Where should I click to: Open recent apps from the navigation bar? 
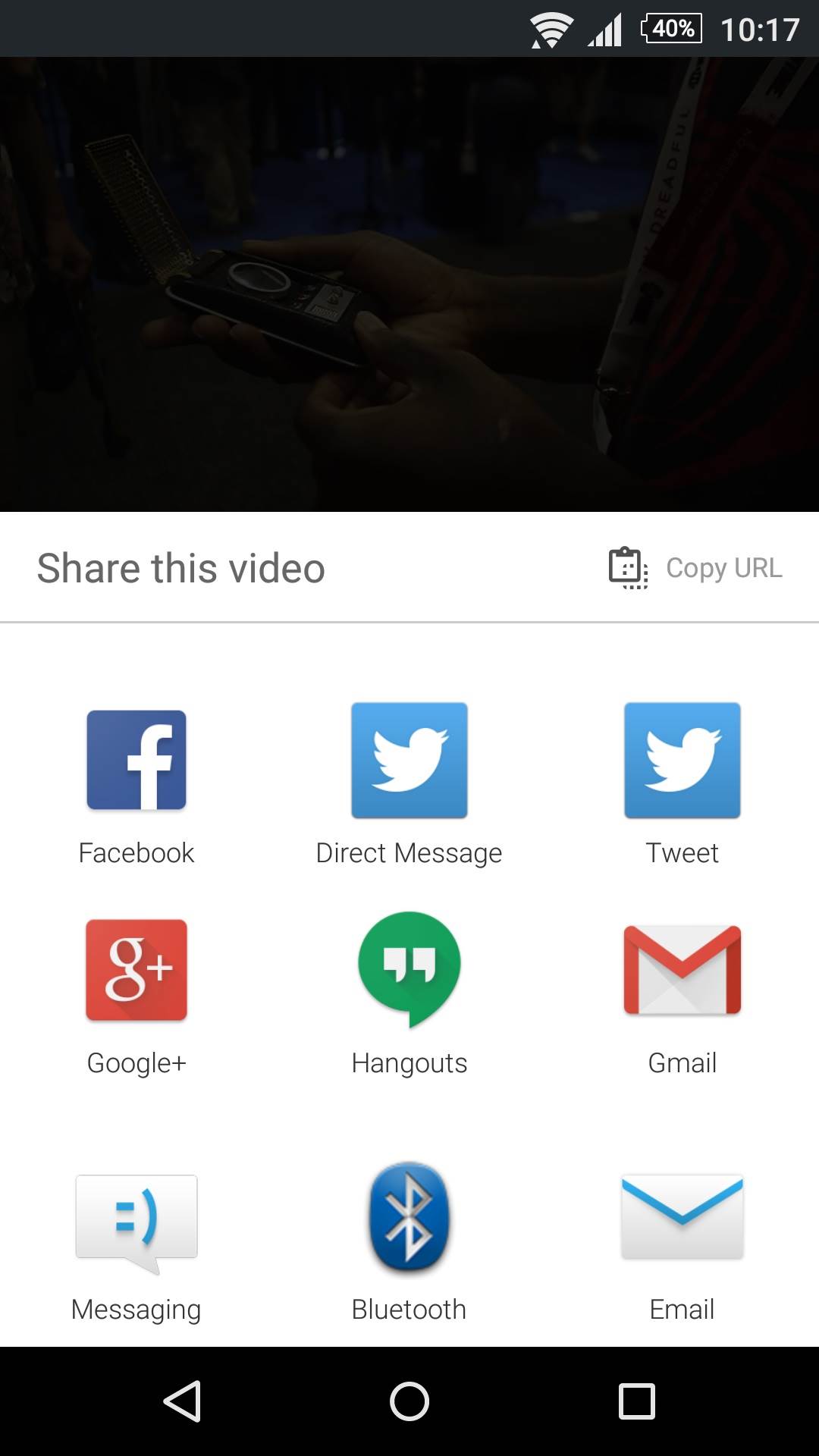coord(637,1401)
